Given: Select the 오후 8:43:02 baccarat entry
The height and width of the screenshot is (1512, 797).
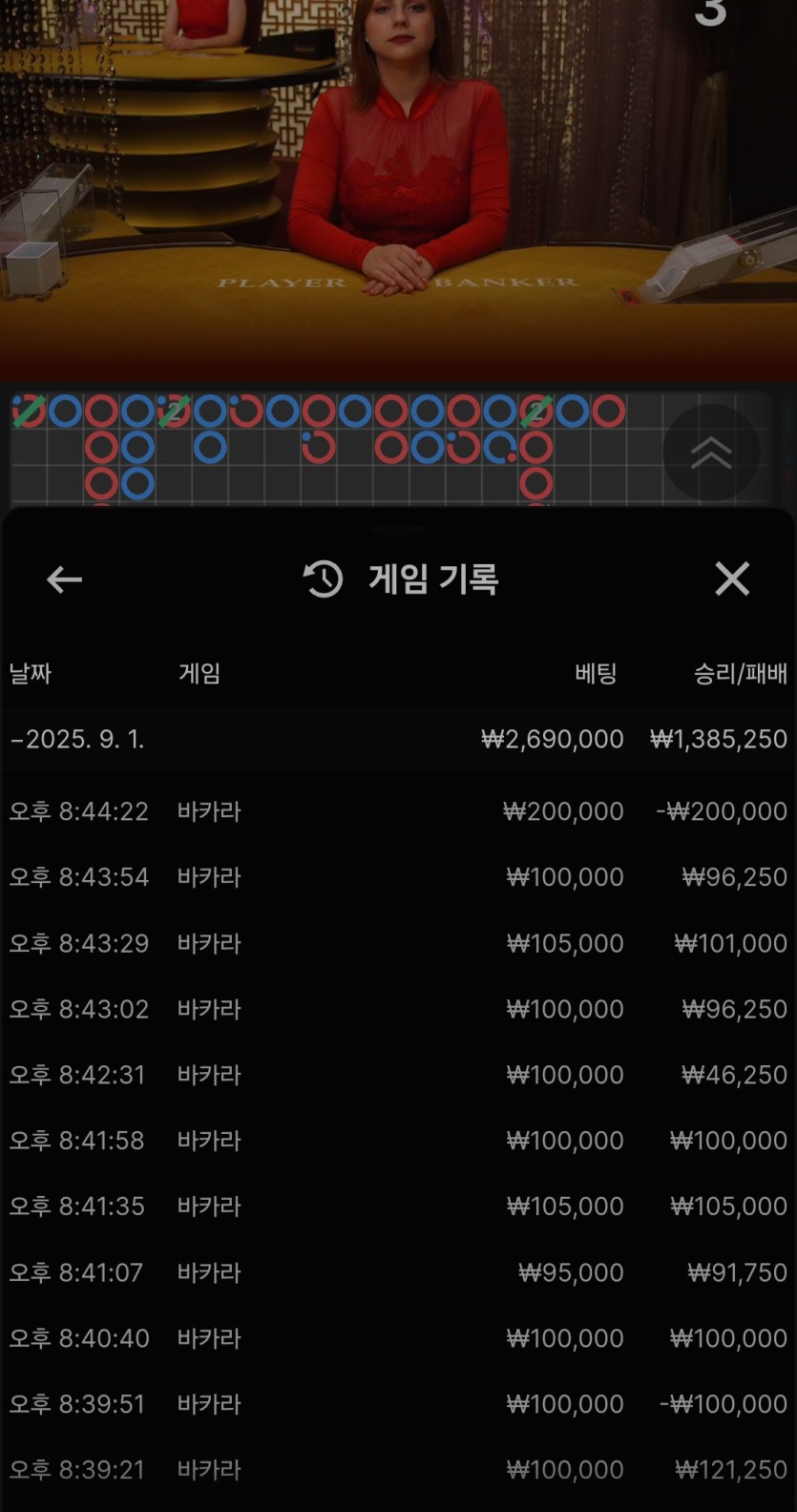Looking at the screenshot, I should (x=398, y=1009).
